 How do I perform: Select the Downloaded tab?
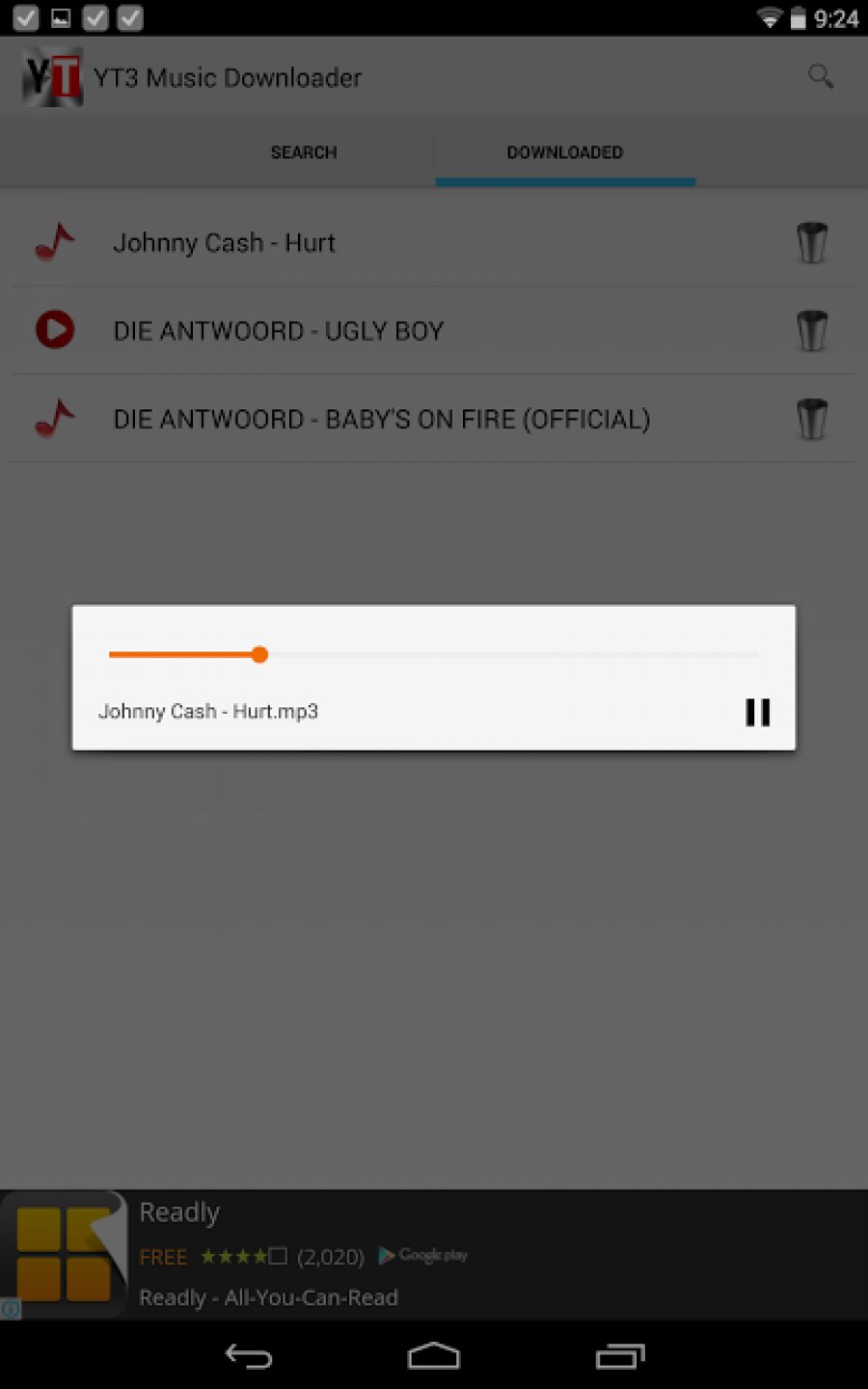(x=565, y=152)
